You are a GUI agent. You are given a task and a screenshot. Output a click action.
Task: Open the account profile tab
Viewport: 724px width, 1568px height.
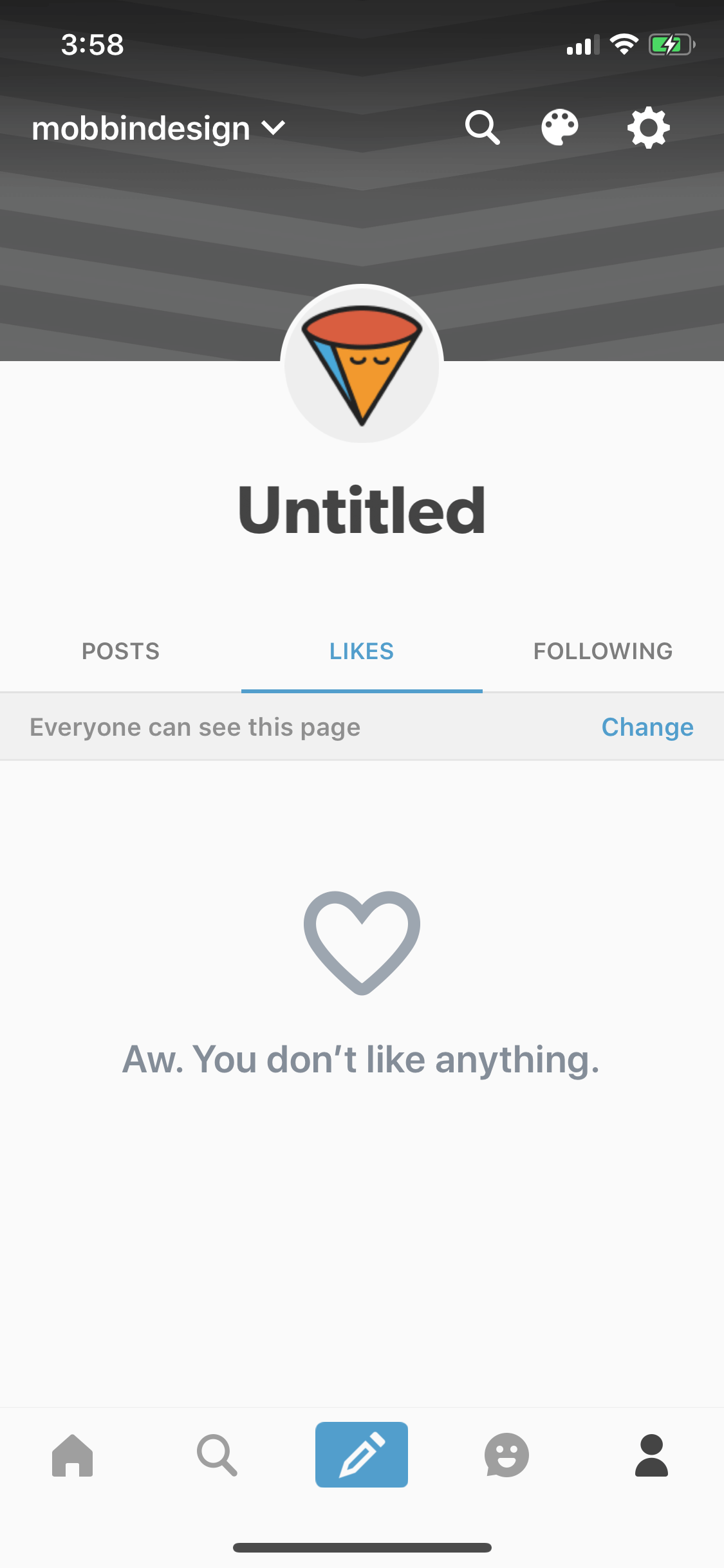point(651,1455)
